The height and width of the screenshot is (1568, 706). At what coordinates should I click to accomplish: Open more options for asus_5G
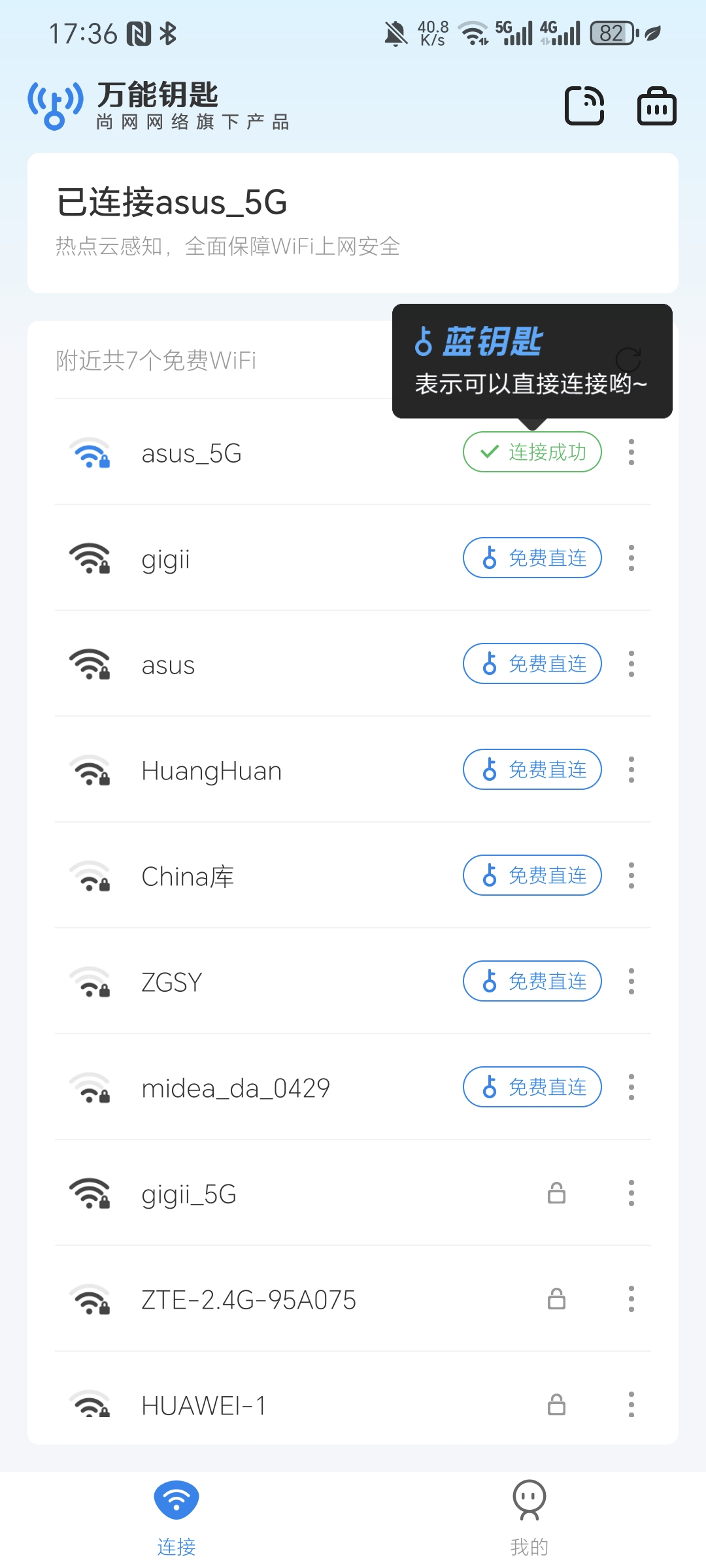[x=631, y=452]
